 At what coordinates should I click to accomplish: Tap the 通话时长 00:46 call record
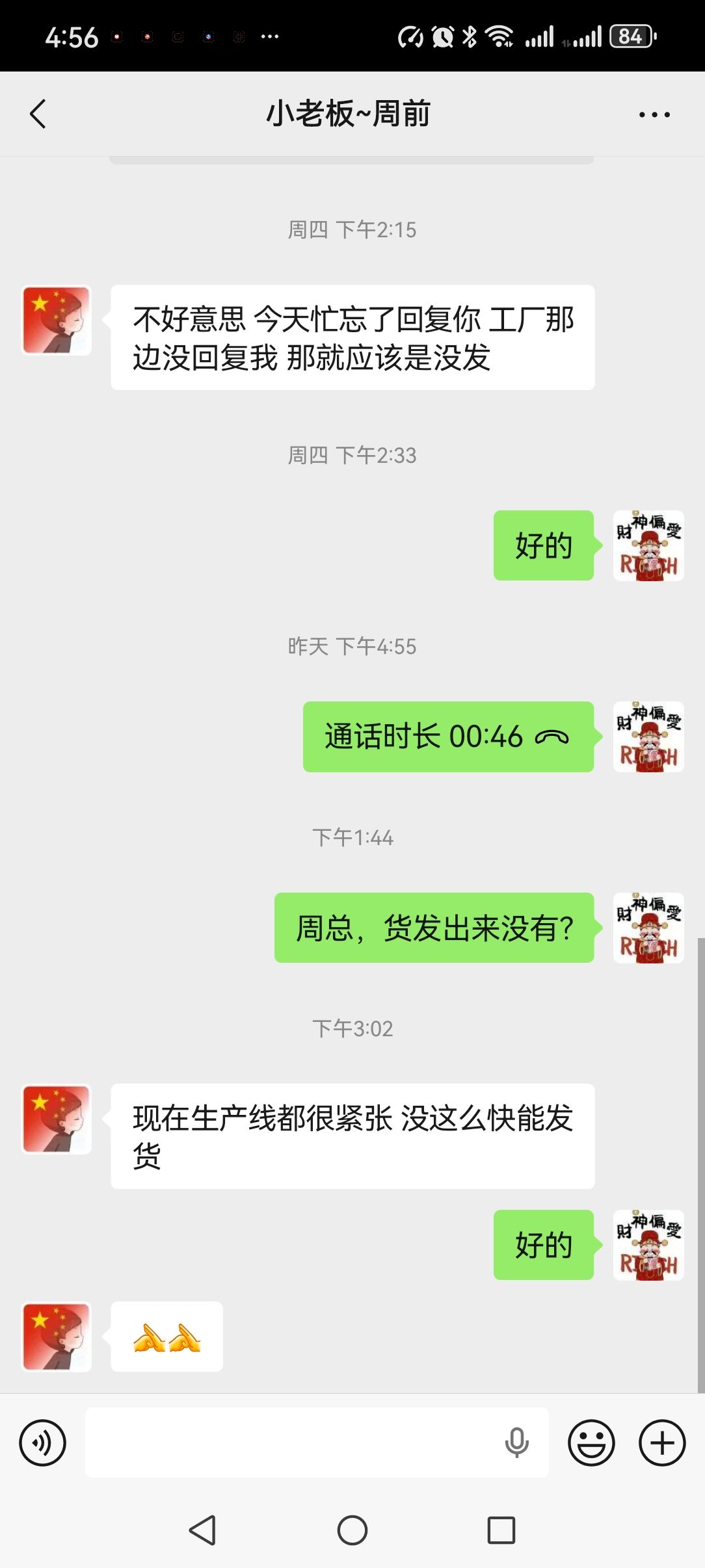[x=448, y=737]
